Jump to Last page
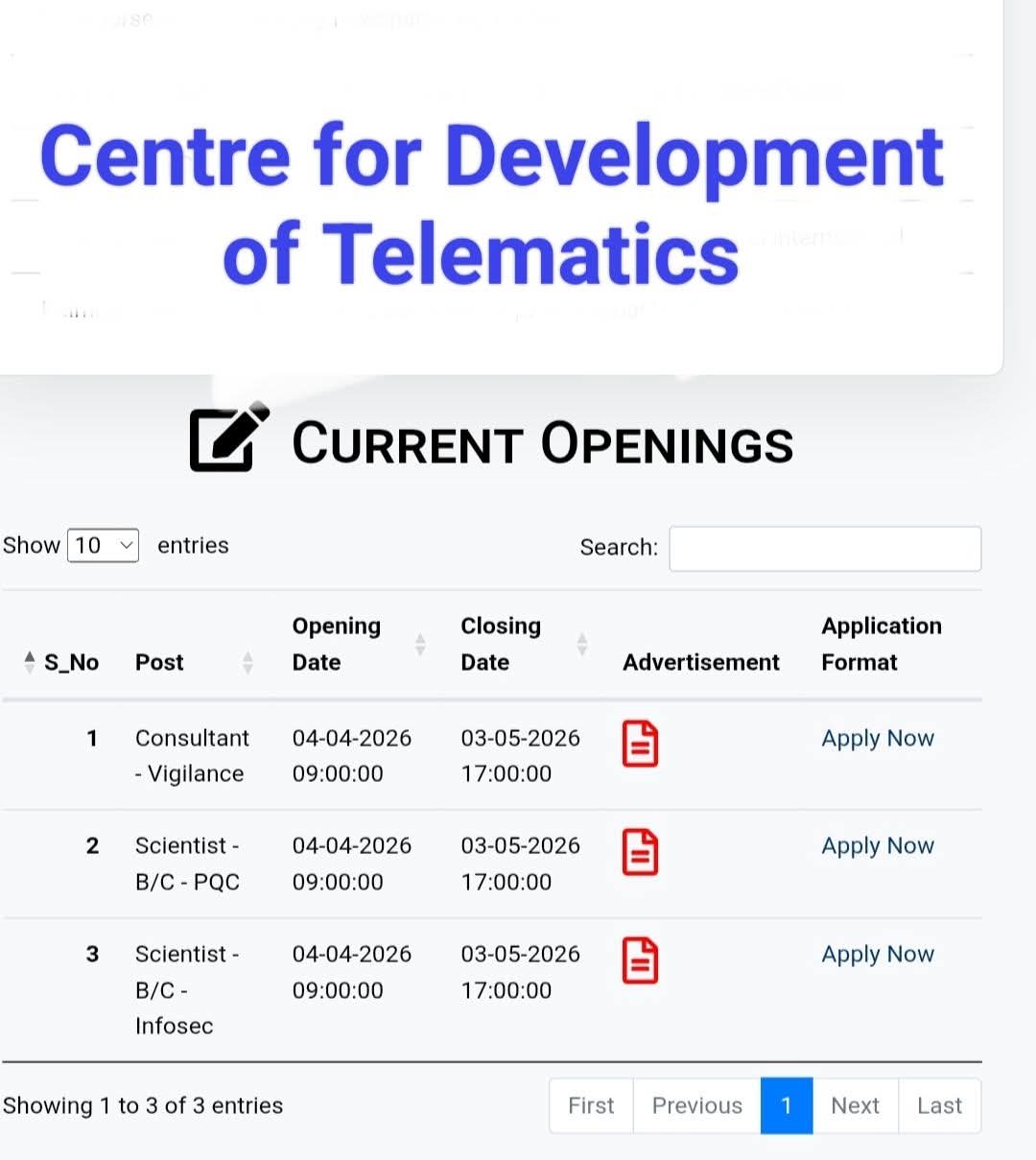 [x=939, y=1106]
